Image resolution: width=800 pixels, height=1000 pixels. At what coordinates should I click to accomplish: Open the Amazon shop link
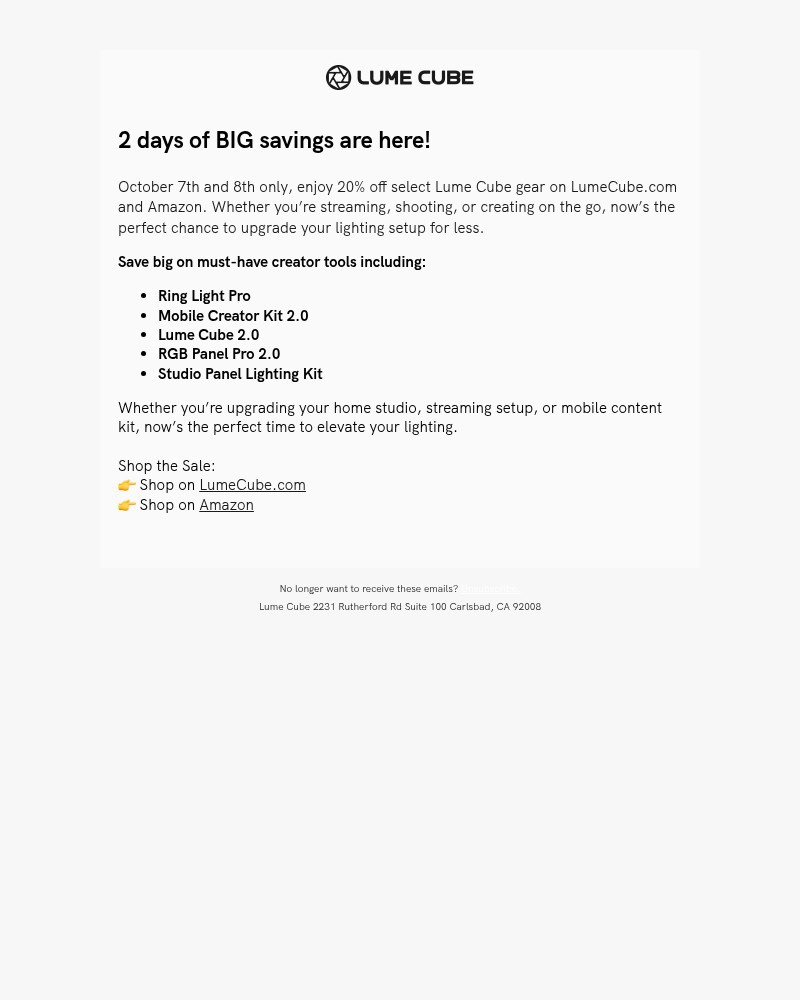pyautogui.click(x=226, y=505)
